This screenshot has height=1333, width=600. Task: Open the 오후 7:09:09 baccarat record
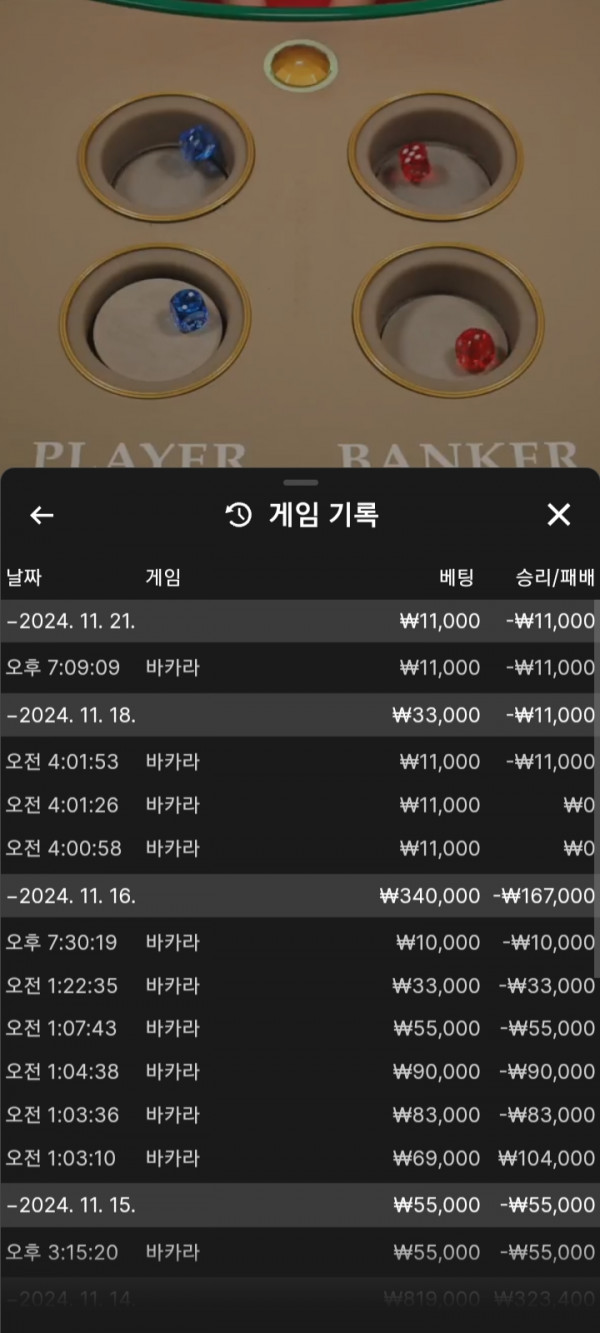pyautogui.click(x=300, y=667)
